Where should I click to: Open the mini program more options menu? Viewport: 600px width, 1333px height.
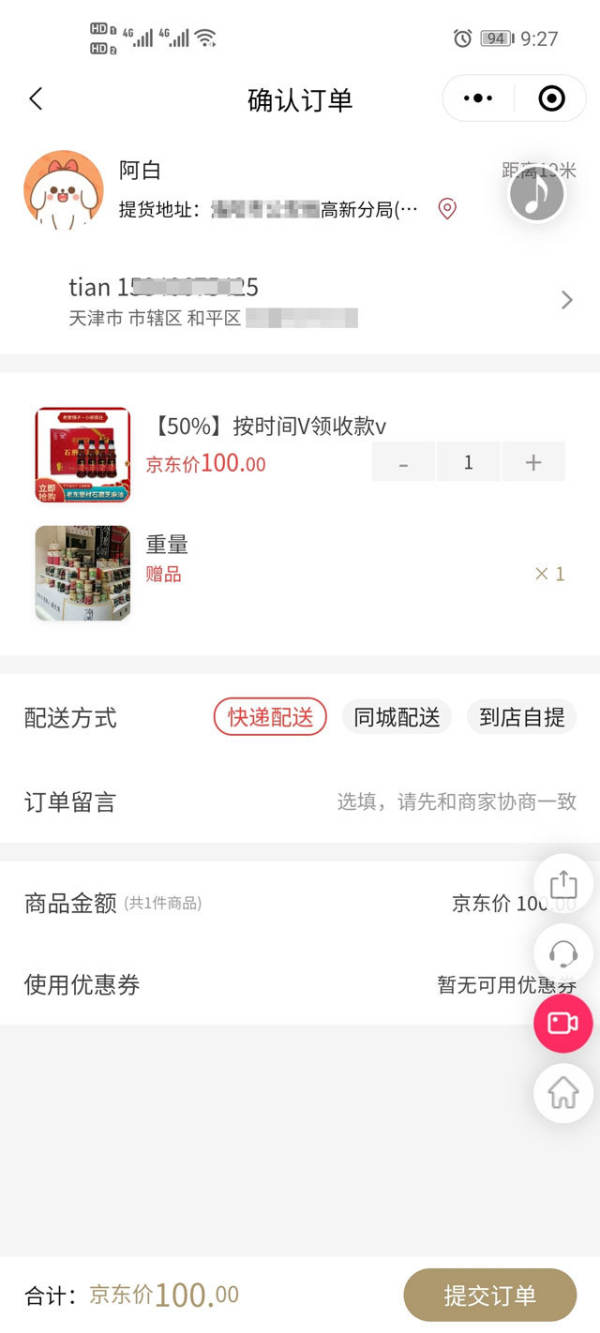coord(479,99)
